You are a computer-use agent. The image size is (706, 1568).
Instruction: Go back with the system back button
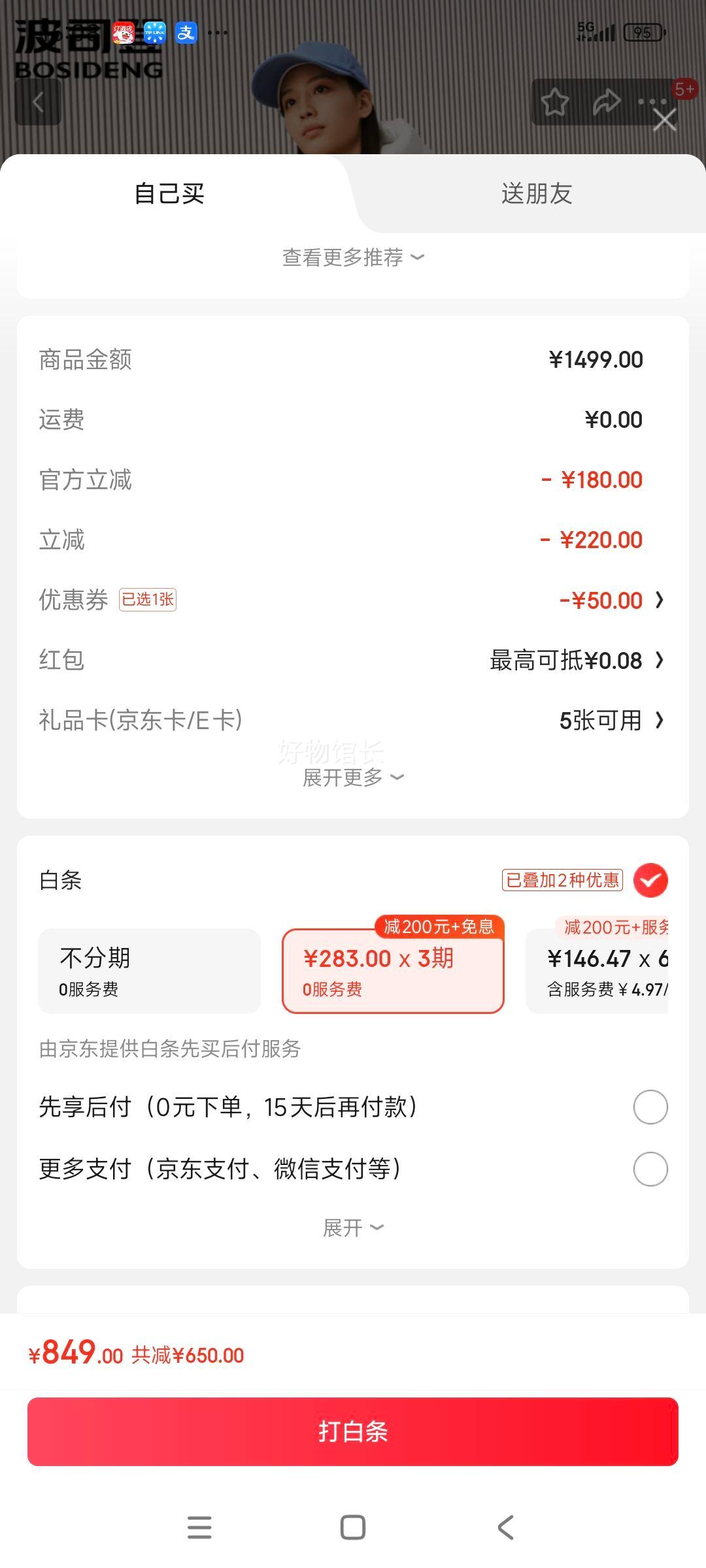point(505,1527)
